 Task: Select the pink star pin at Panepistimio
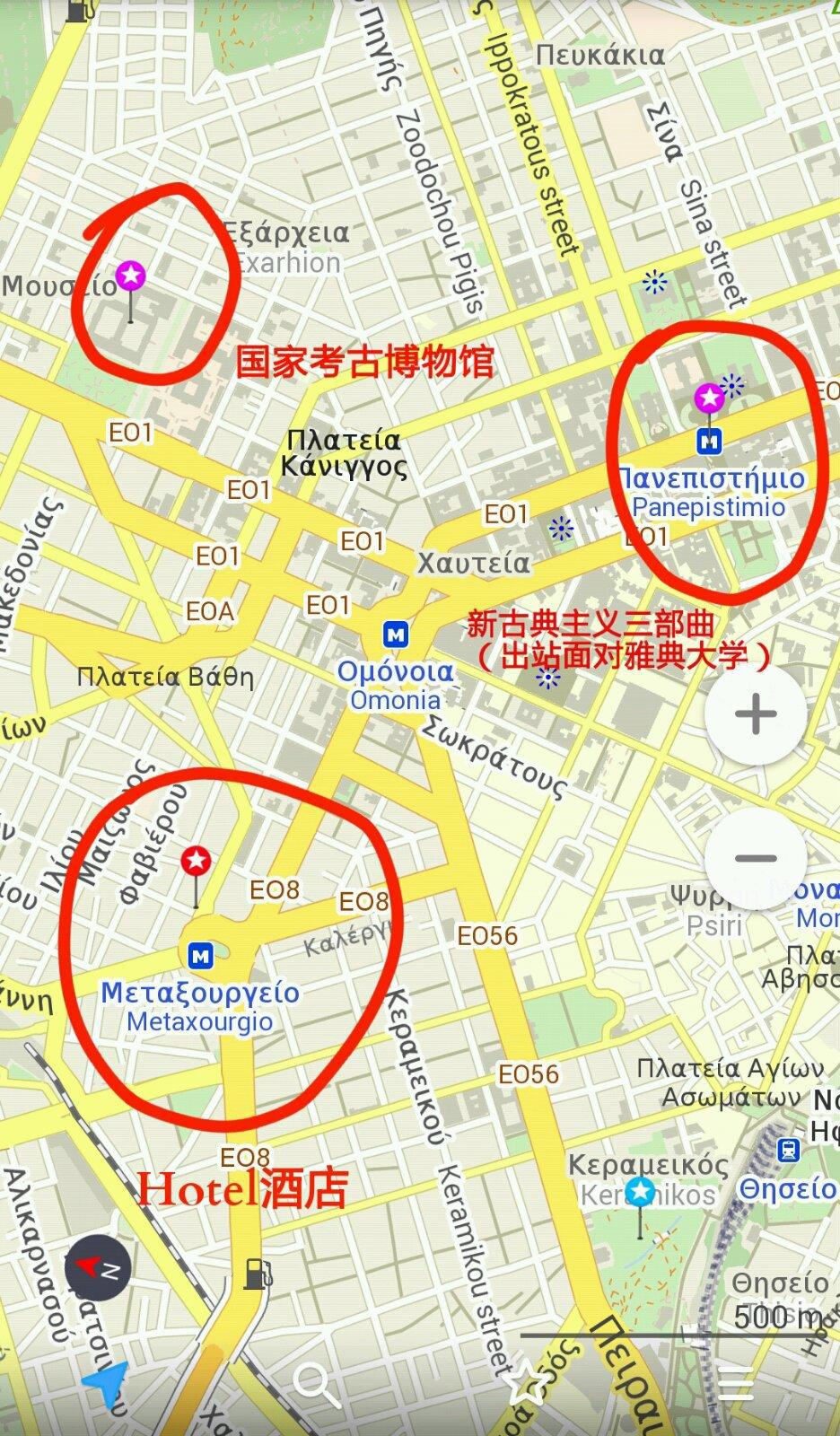(710, 398)
